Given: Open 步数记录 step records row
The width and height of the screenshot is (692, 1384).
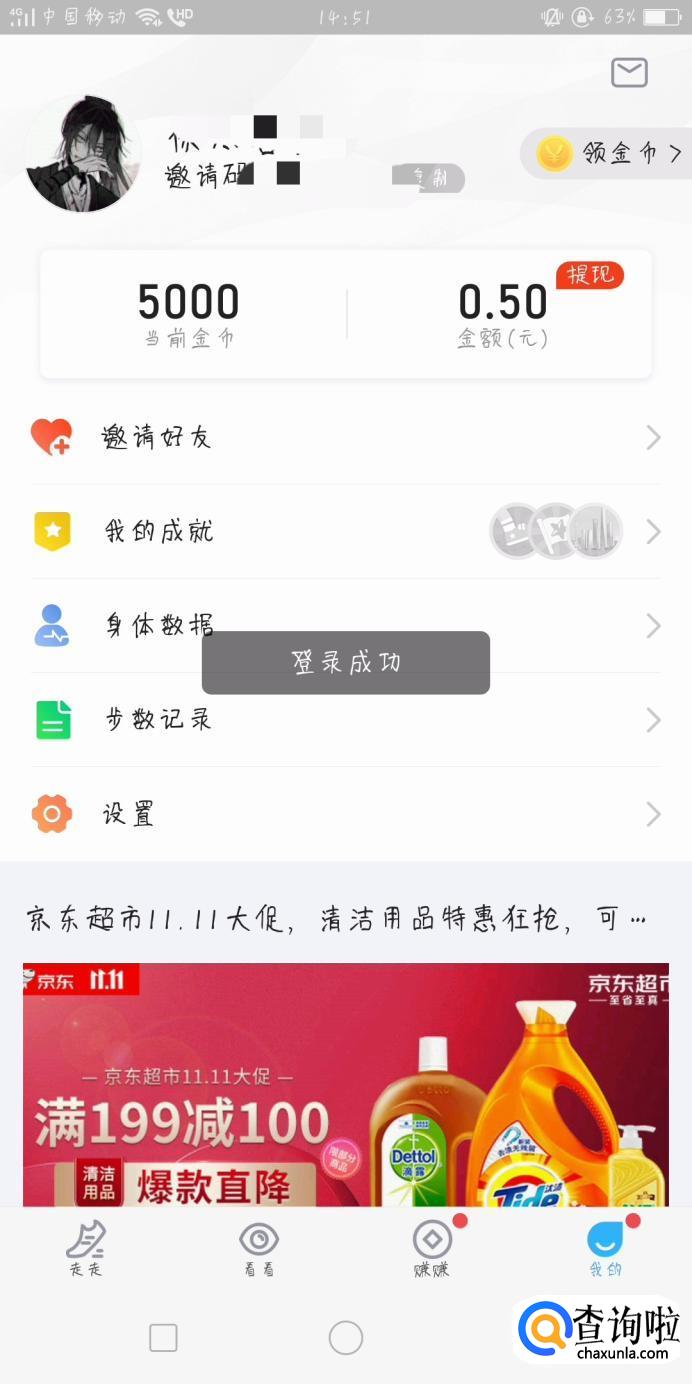Looking at the screenshot, I should [x=346, y=720].
